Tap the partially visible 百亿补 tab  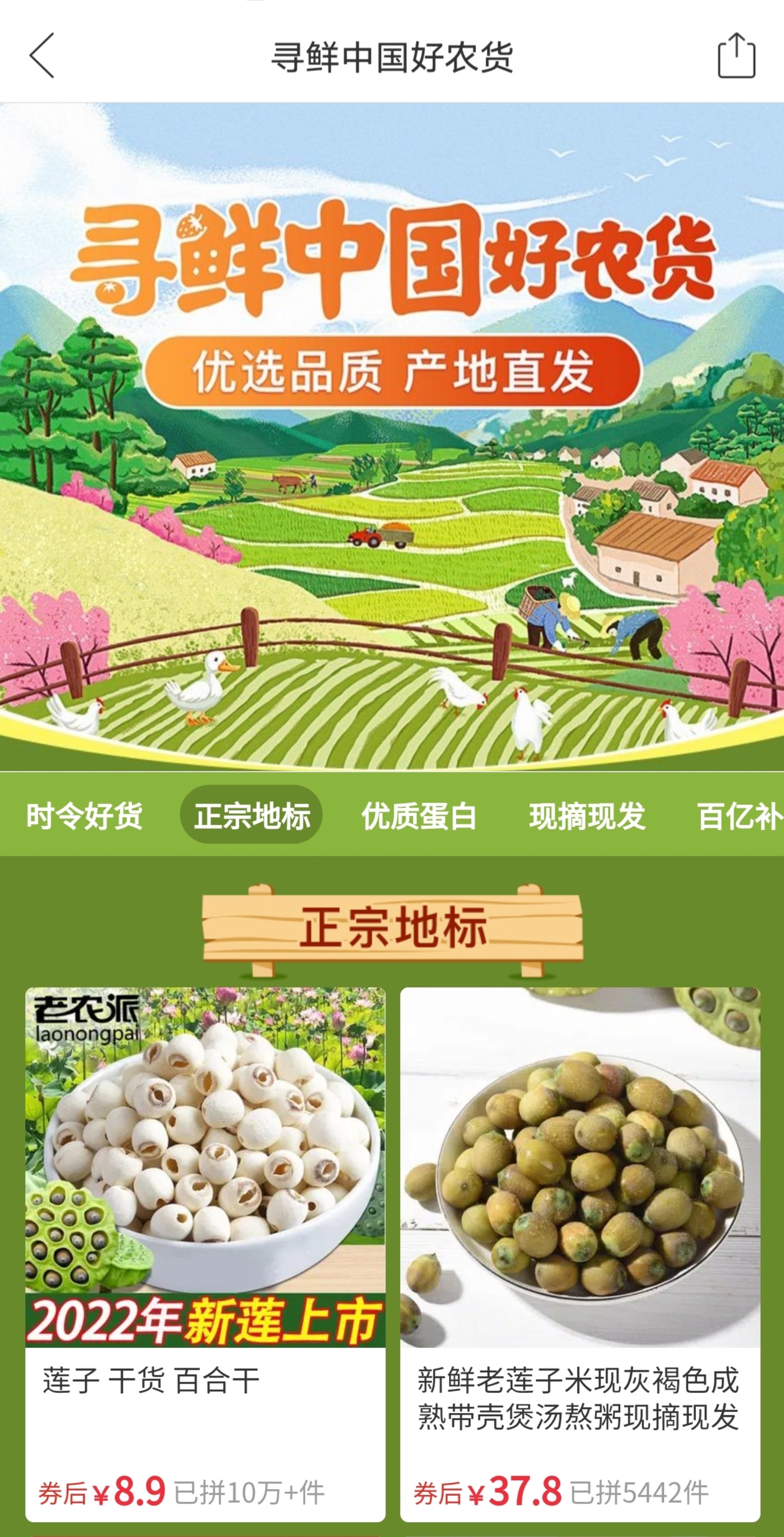pos(740,816)
